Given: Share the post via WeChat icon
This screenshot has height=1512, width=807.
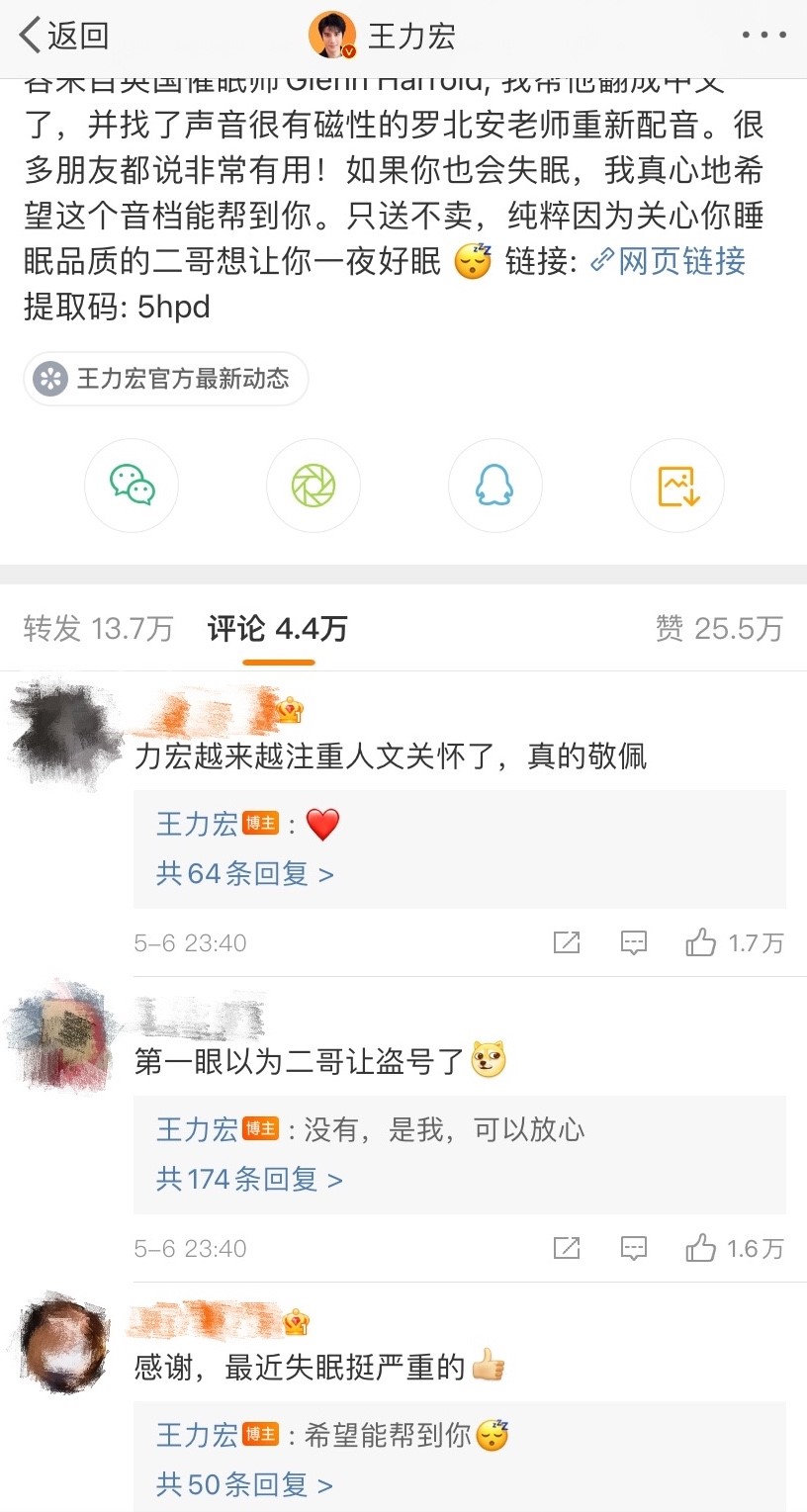Looking at the screenshot, I should (132, 486).
